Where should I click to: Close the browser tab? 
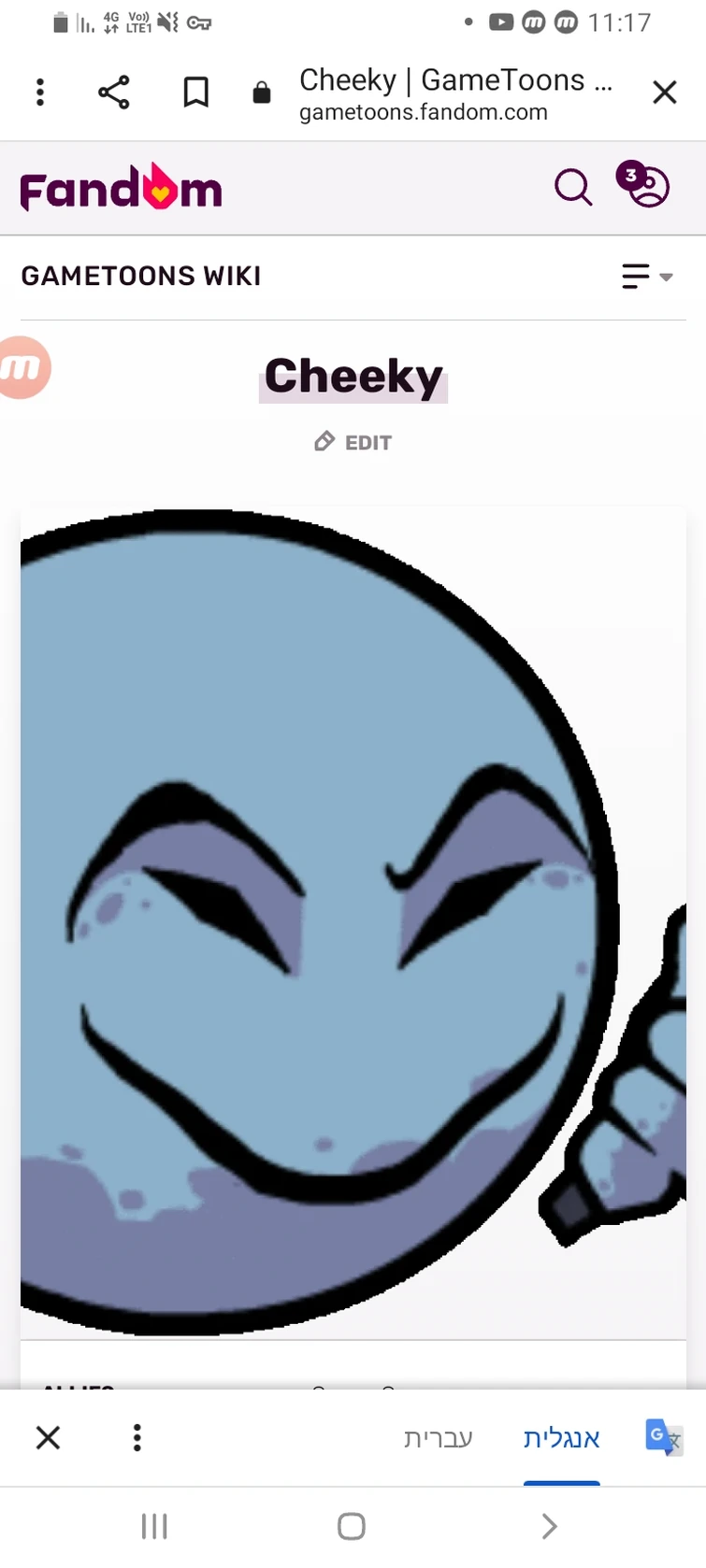pos(664,93)
